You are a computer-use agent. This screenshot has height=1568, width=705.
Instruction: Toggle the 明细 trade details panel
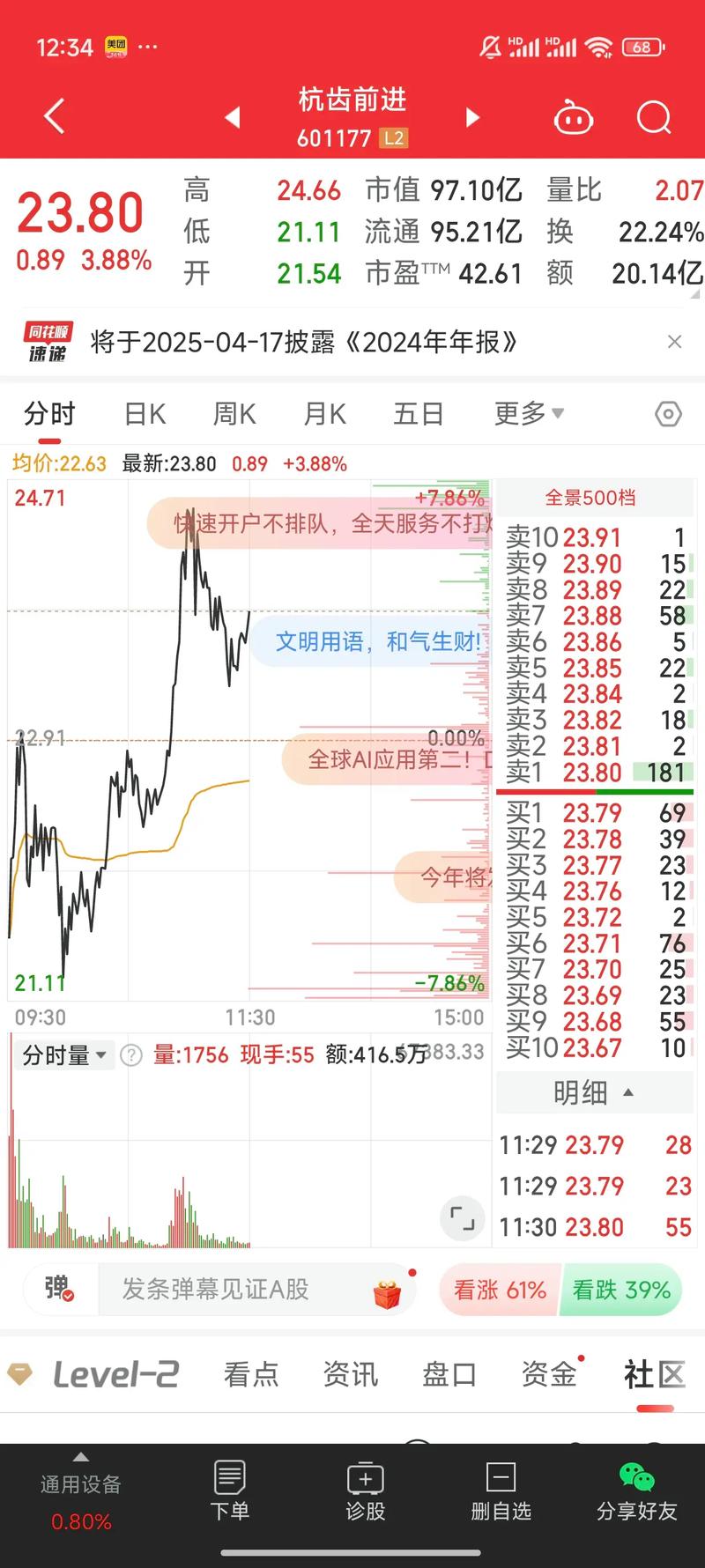point(592,1093)
